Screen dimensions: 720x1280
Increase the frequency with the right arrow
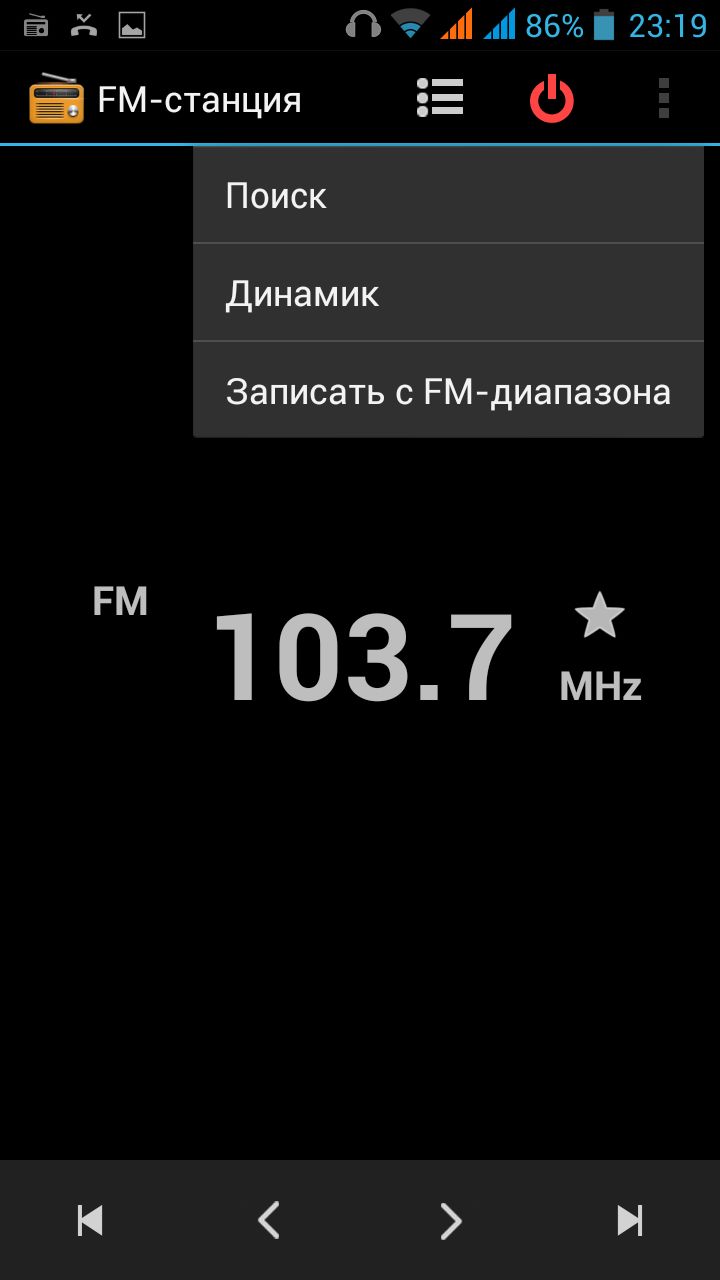[x=451, y=1220]
